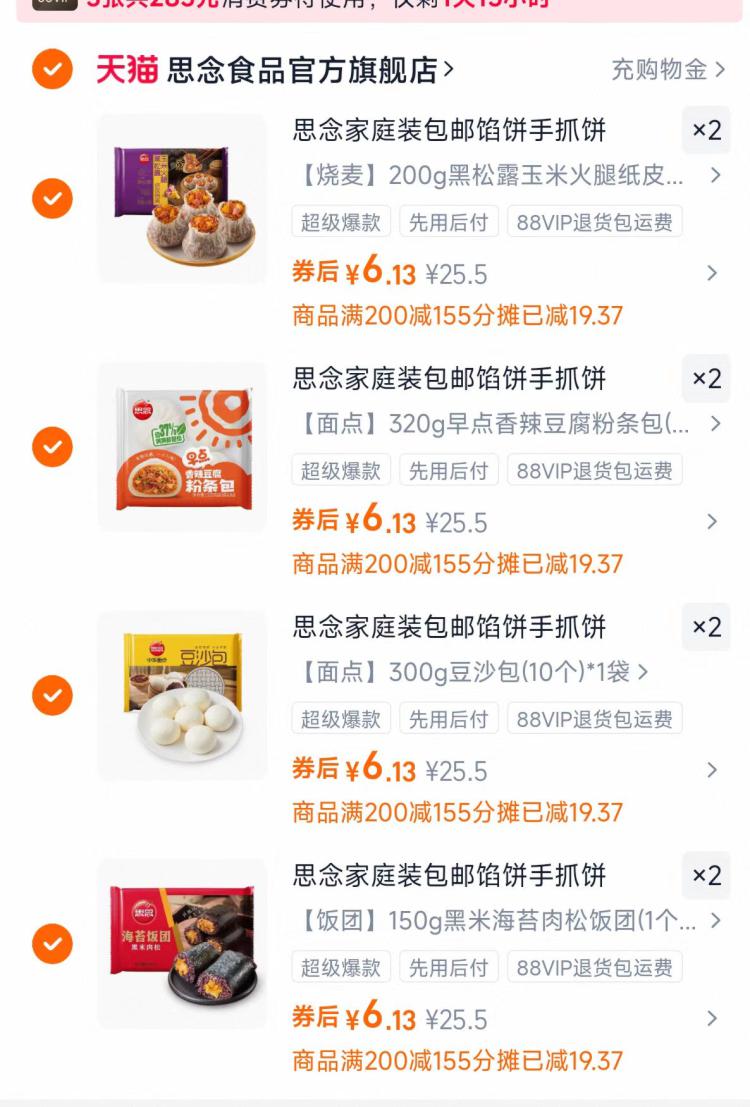Change spec for 200g黑松露玉米火腿烧麦
The width and height of the screenshot is (750, 1107).
(x=506, y=176)
